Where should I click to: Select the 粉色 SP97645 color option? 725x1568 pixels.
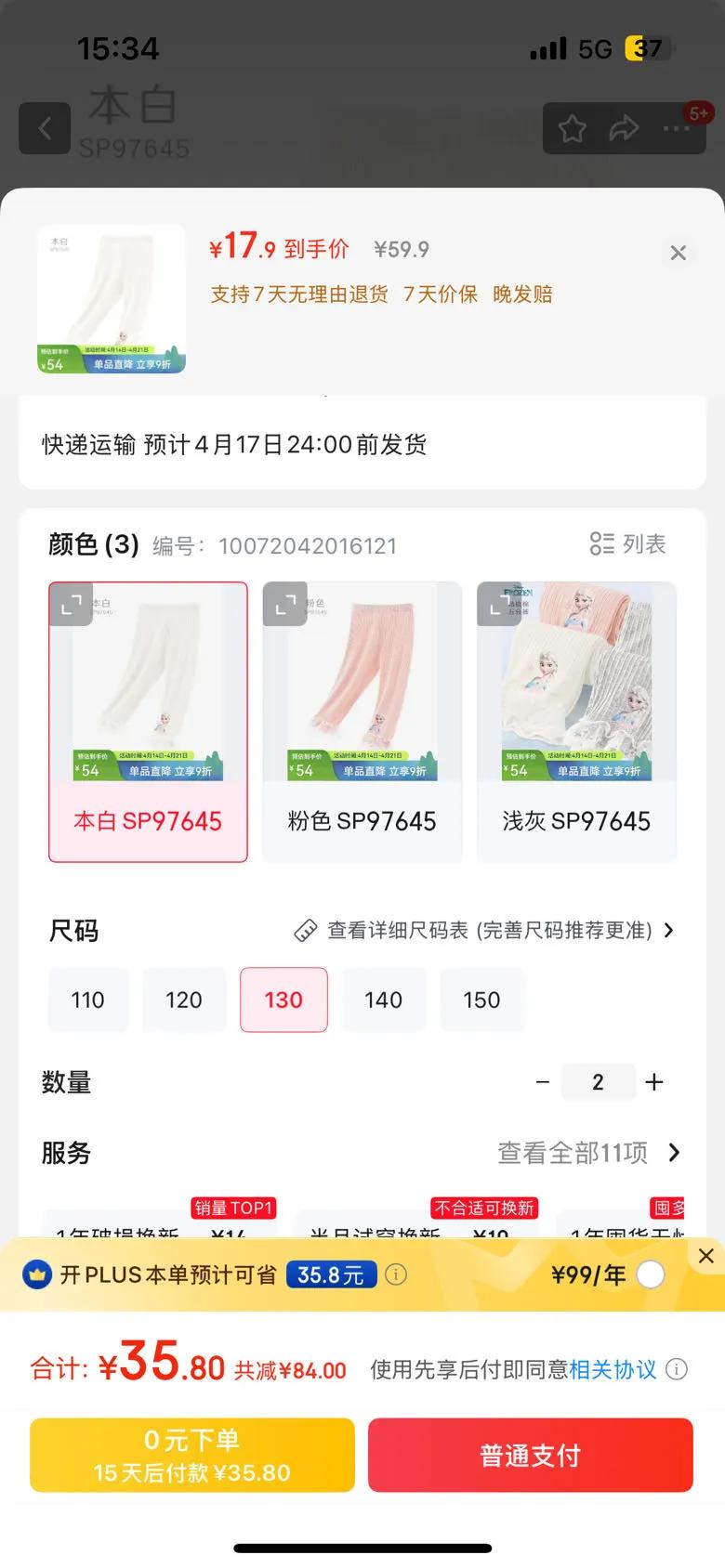362,722
